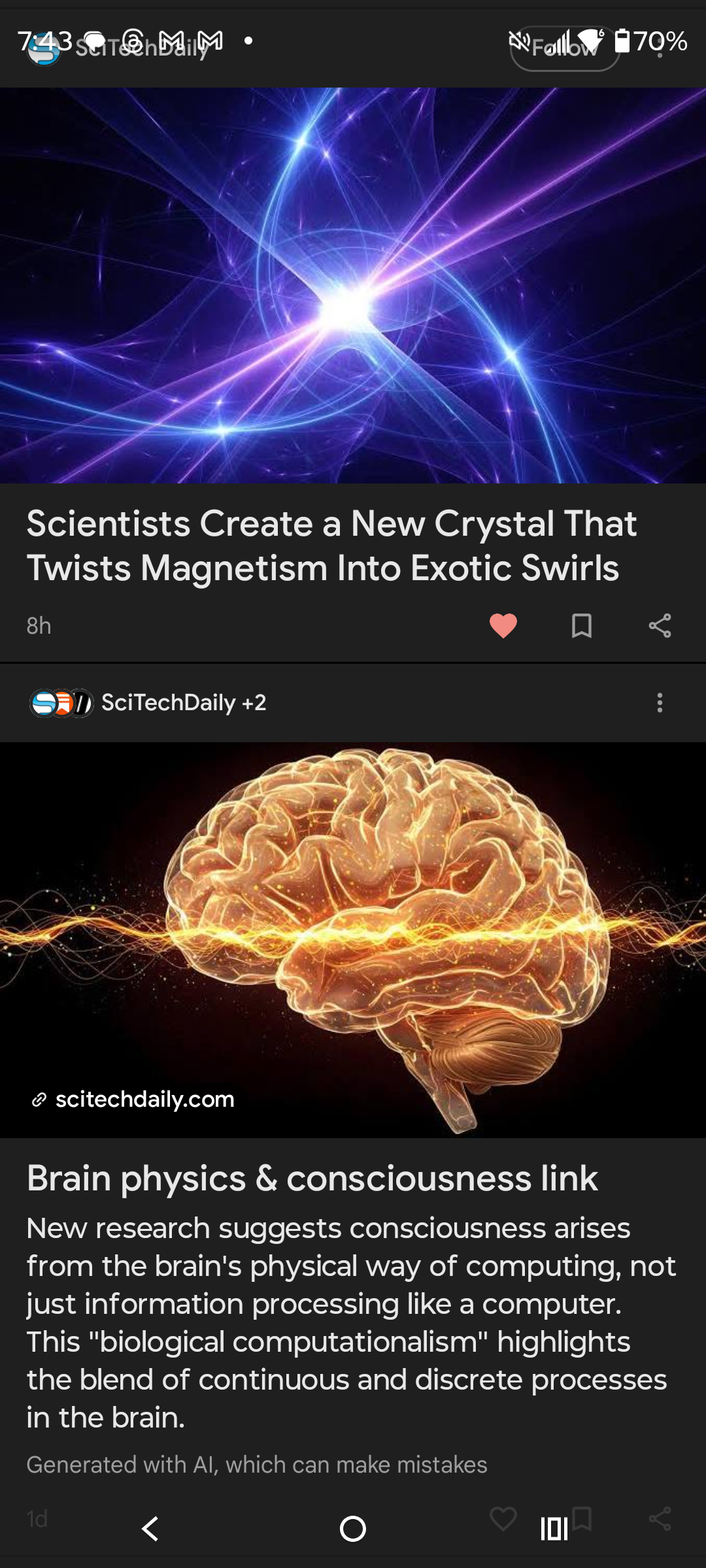Open overflow menu for SciTechDaily +2 card

660,703
